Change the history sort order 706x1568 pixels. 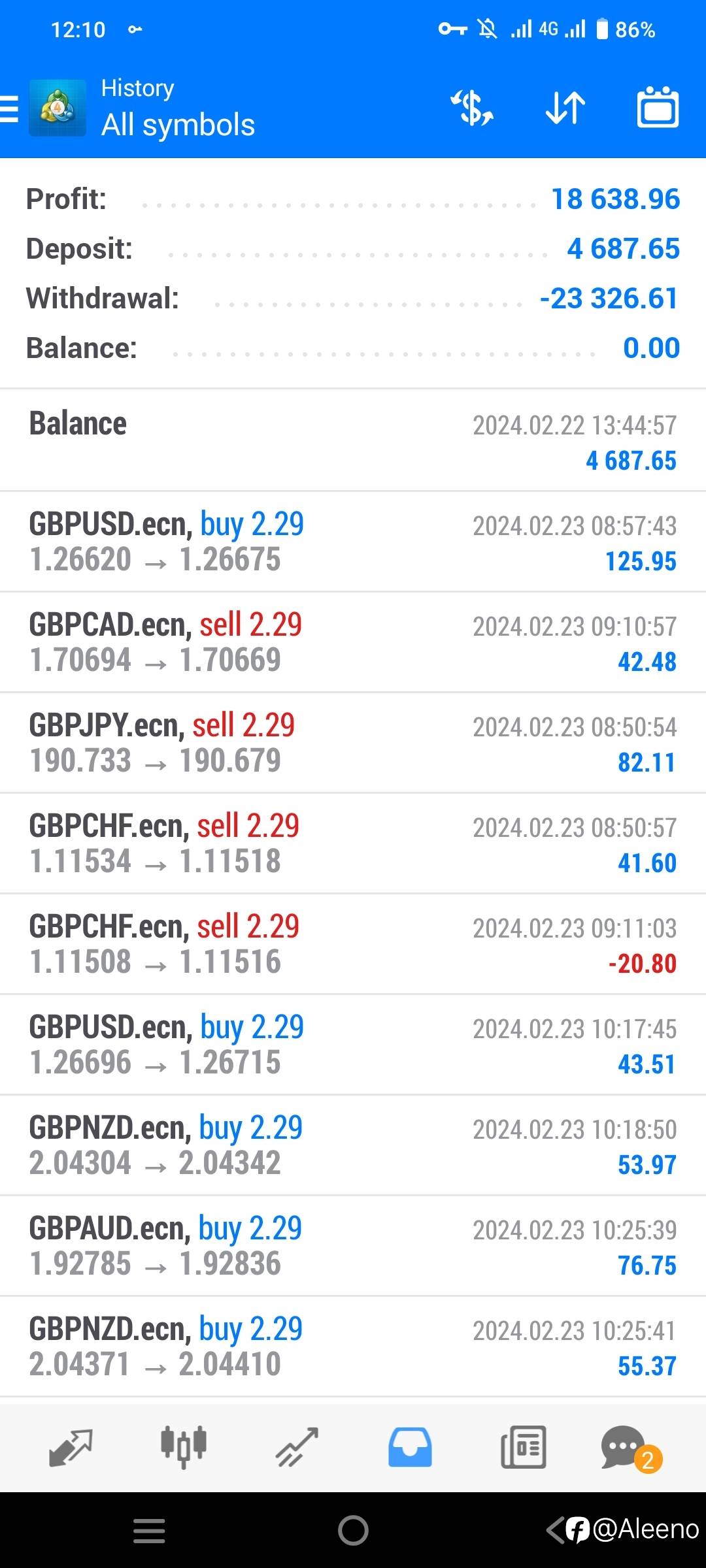pyautogui.click(x=565, y=108)
